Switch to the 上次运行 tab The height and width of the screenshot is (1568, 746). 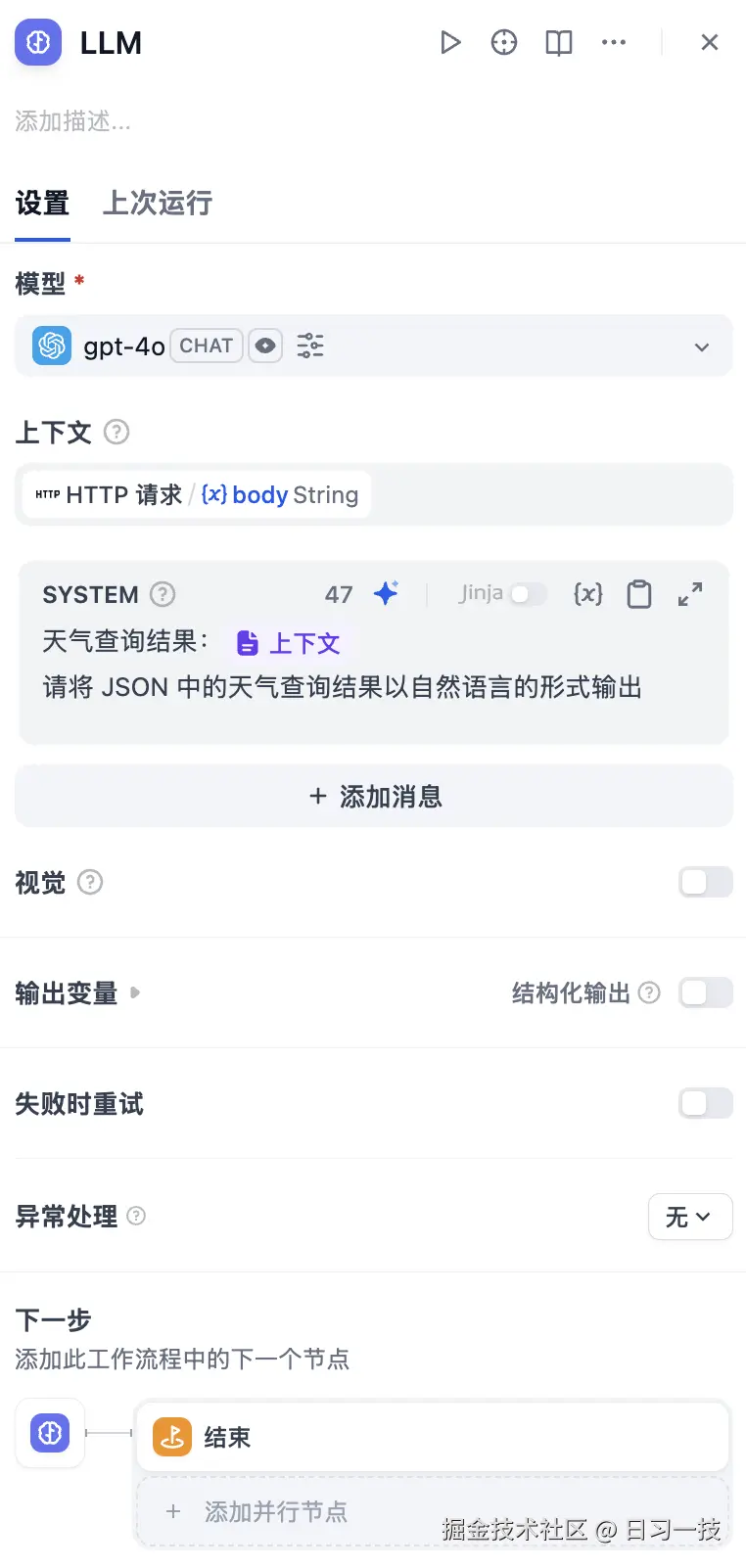[x=158, y=203]
